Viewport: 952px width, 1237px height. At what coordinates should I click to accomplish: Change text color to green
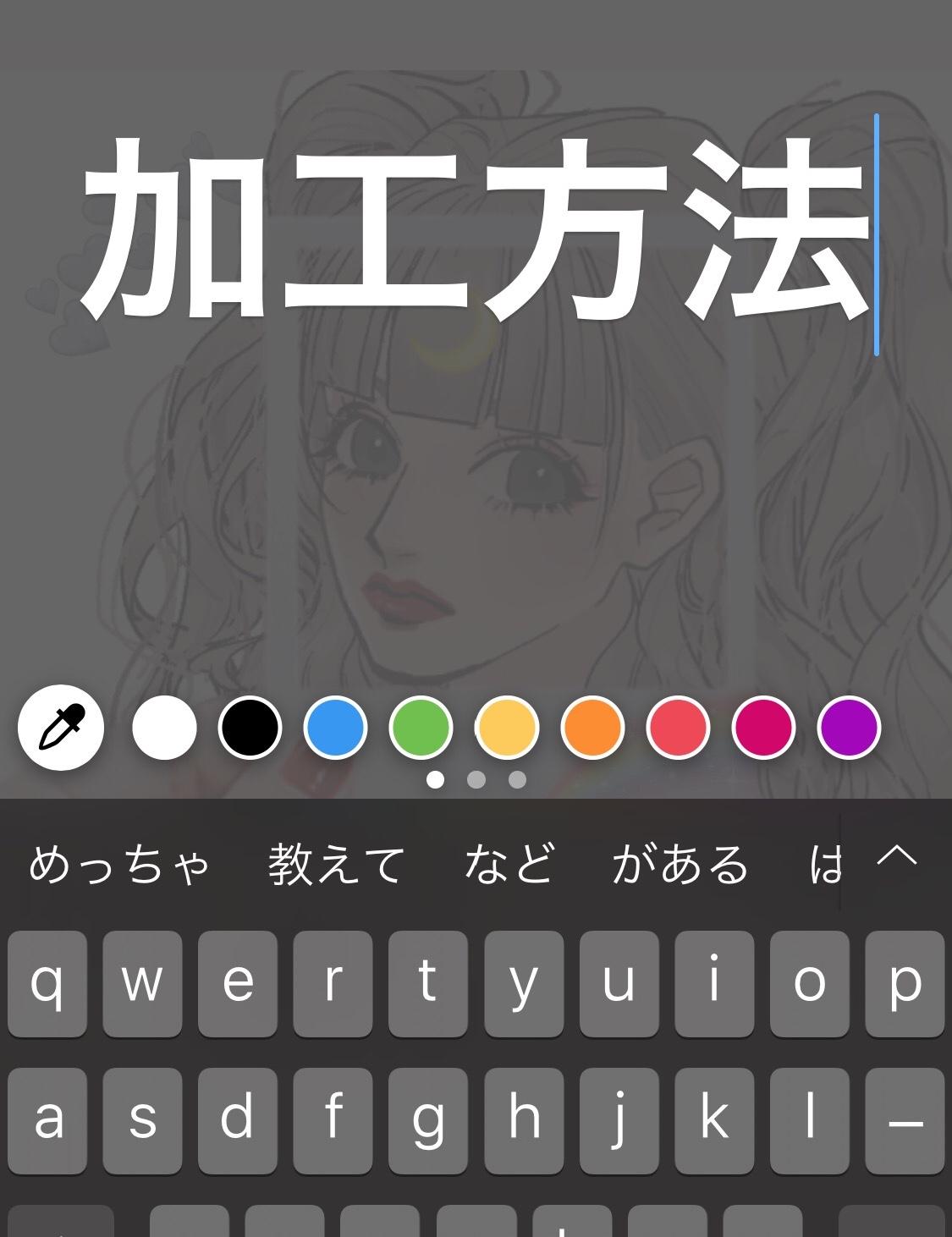pos(421,728)
